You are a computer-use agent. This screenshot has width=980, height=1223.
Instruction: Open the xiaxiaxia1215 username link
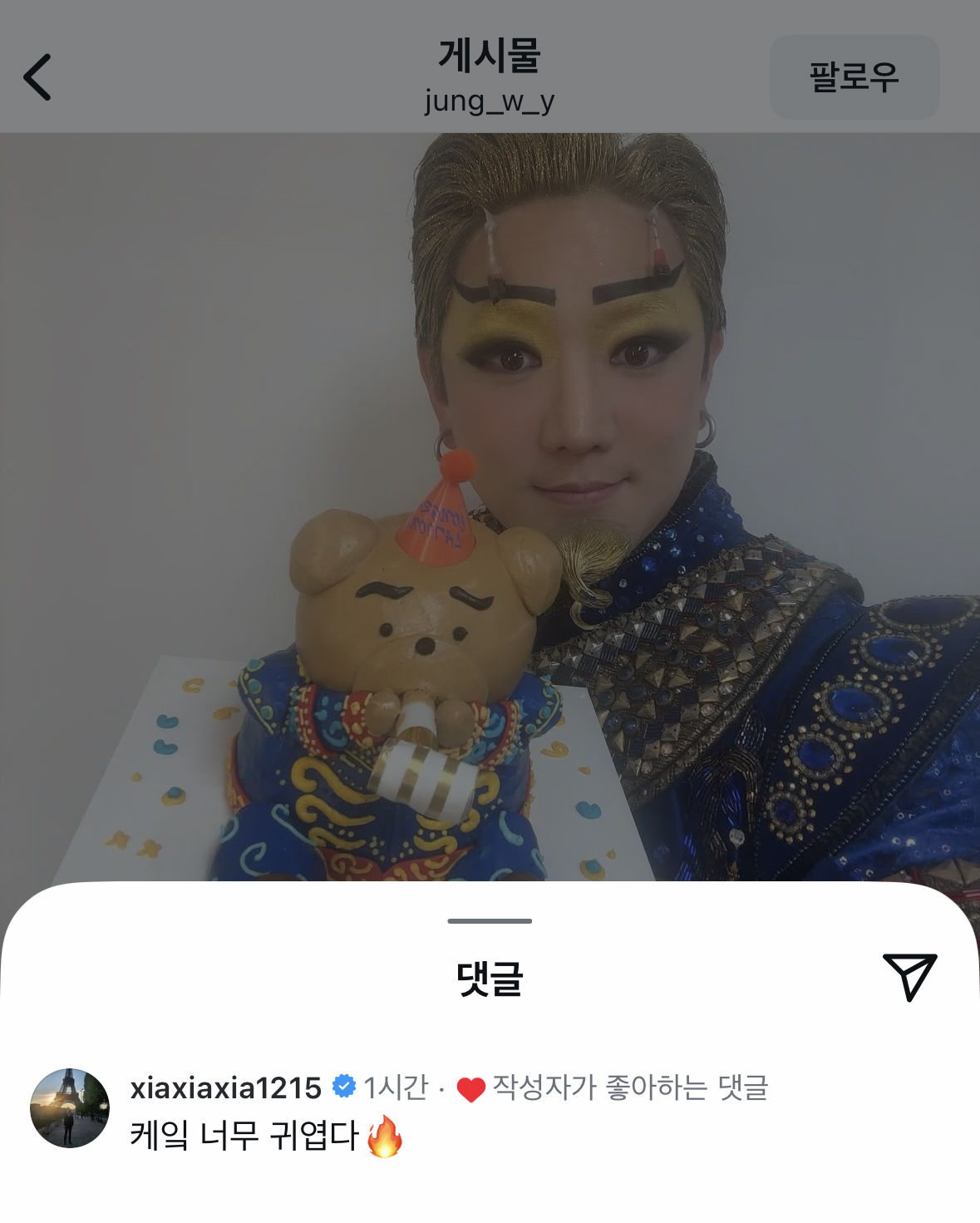coord(226,1087)
